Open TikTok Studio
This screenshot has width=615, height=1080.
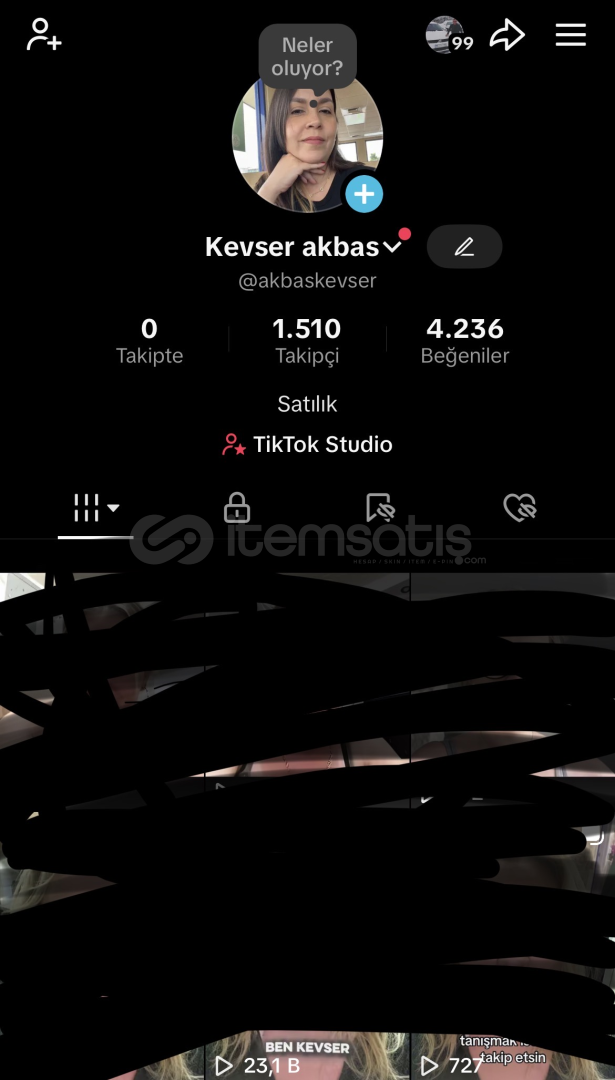[x=307, y=445]
